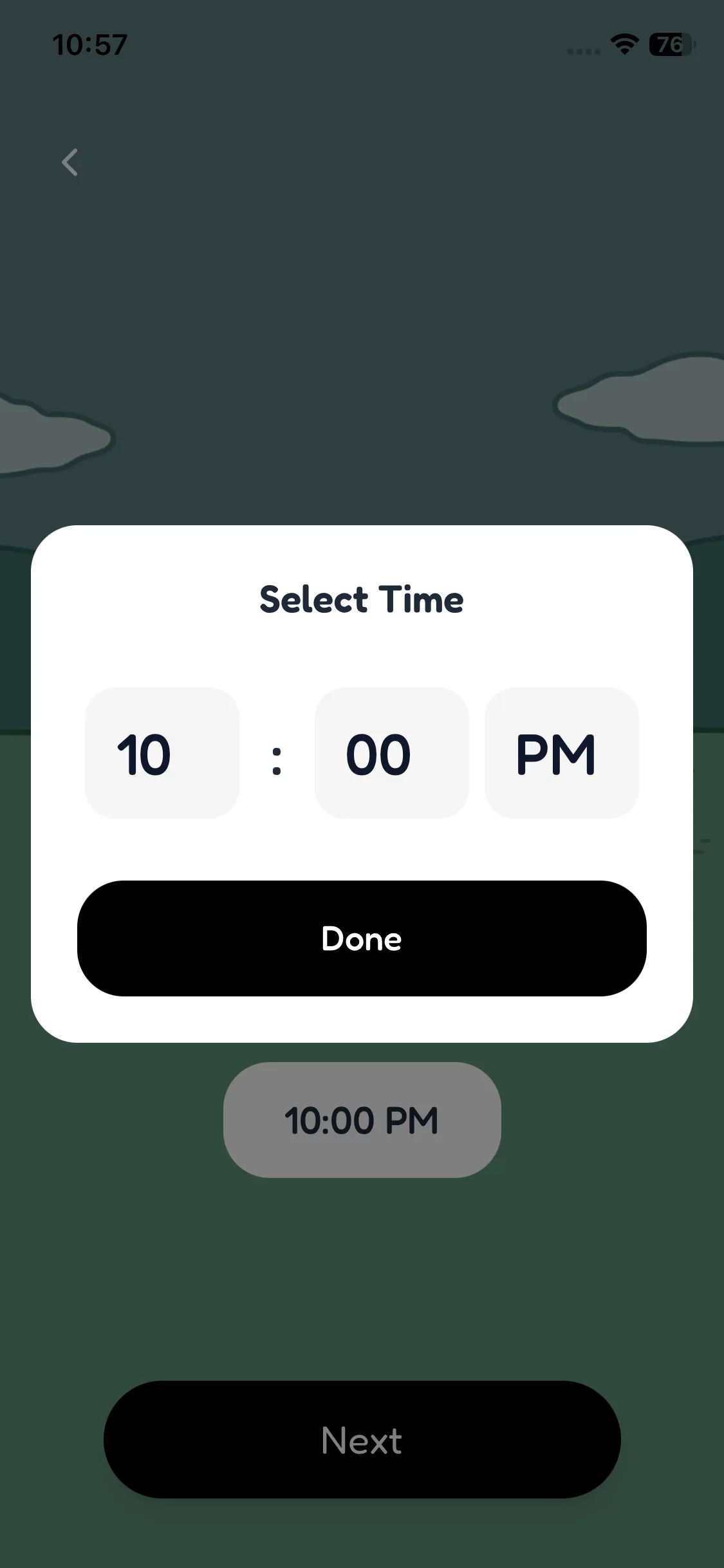This screenshot has height=1568, width=724.
Task: Continue with the Next button
Action: coord(362,1439)
